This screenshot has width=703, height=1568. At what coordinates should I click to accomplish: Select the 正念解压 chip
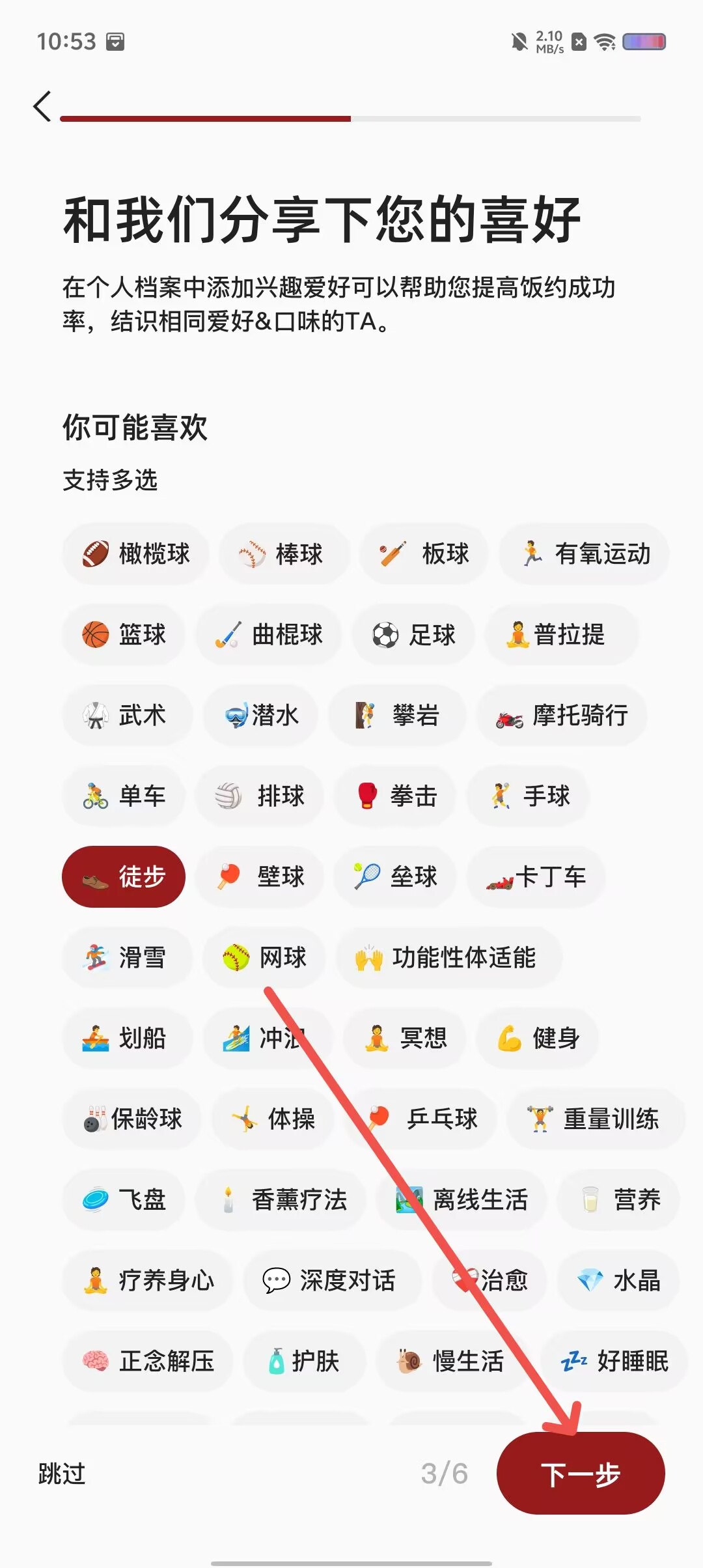pos(148,1361)
